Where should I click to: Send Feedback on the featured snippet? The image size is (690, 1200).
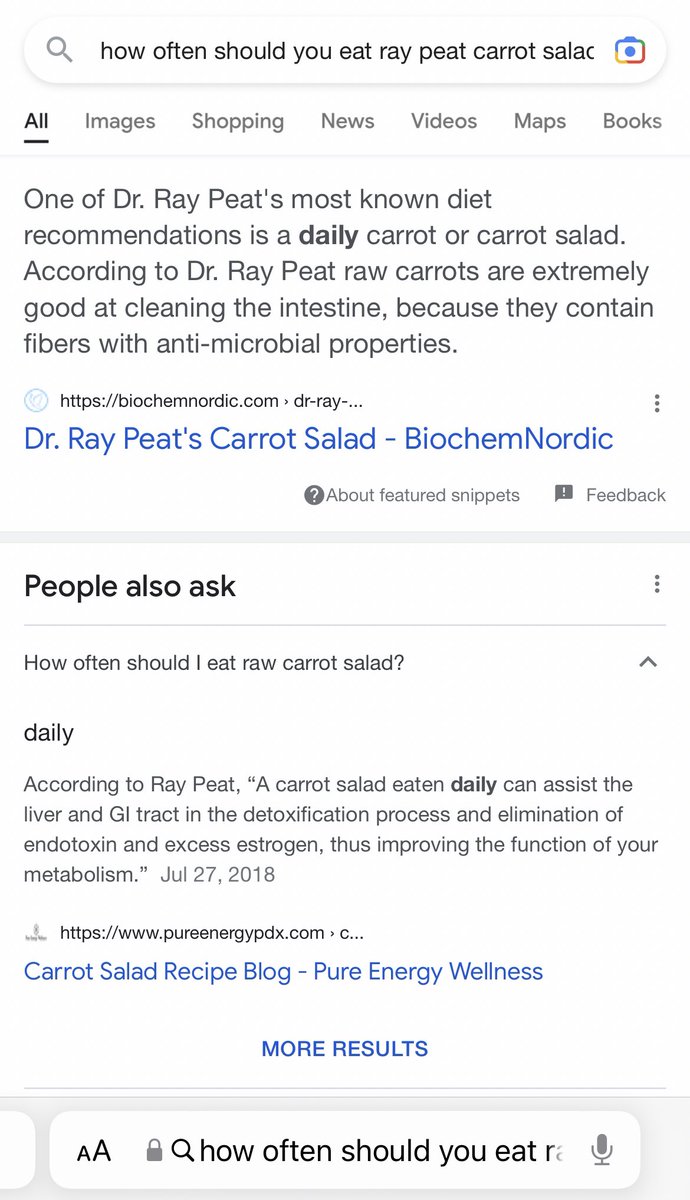coord(610,495)
